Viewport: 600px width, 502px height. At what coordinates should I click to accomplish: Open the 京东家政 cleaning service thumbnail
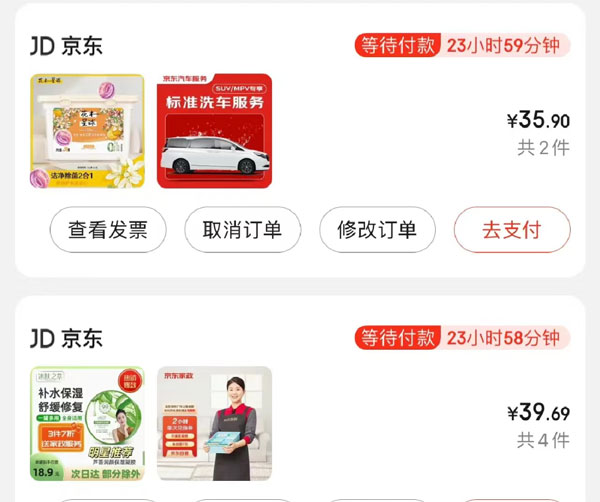pyautogui.click(x=214, y=423)
